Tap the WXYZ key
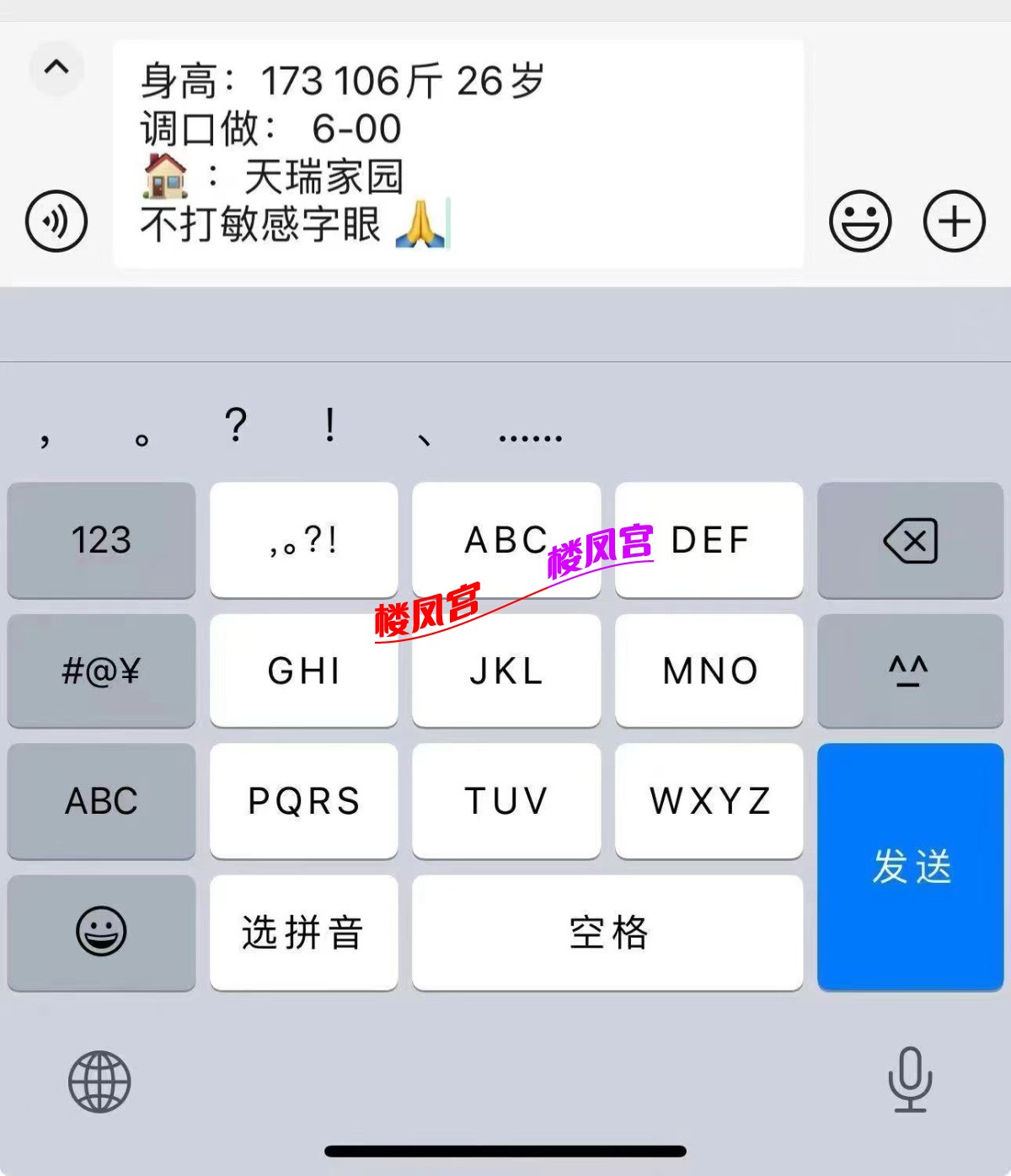Viewport: 1011px width, 1176px height. point(709,800)
